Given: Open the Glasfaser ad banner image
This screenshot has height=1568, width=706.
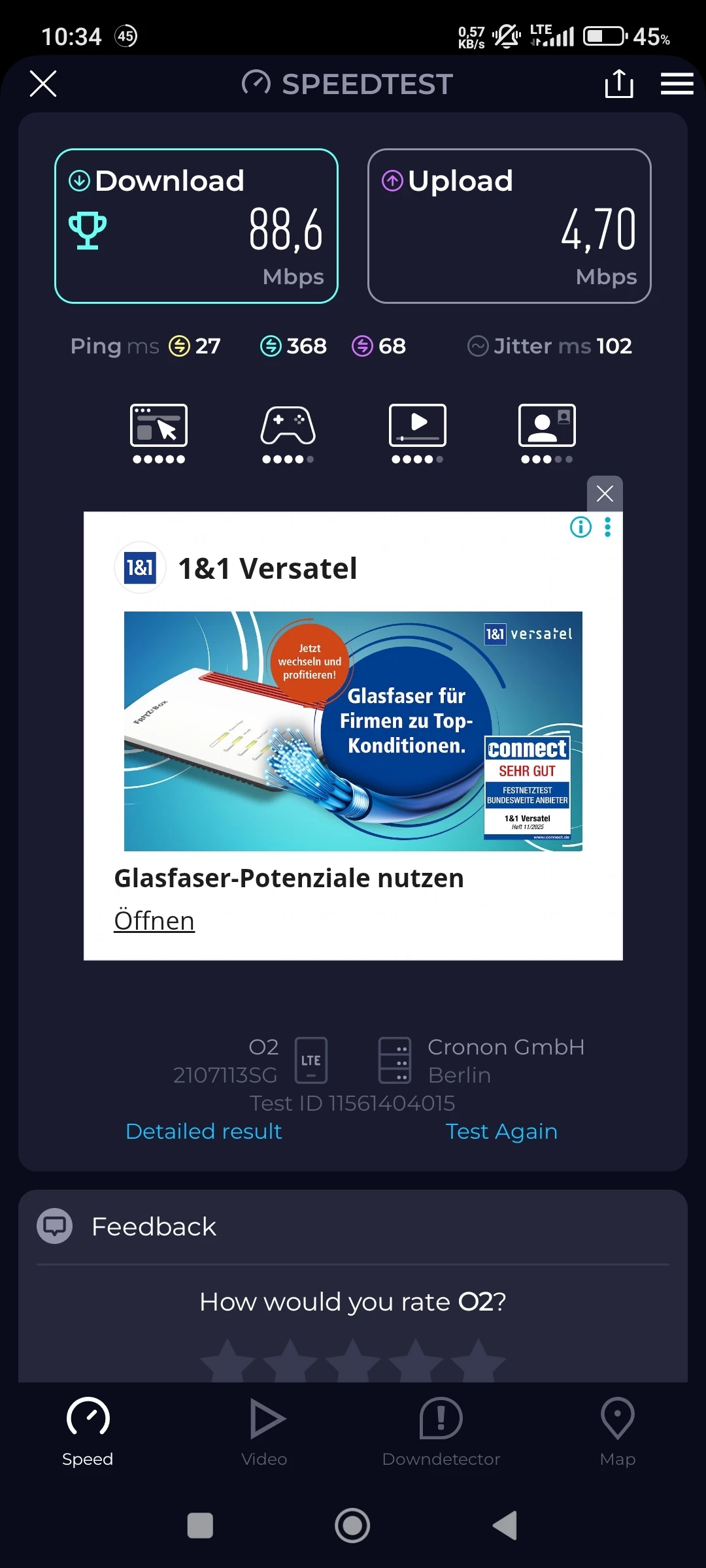Looking at the screenshot, I should (x=353, y=731).
